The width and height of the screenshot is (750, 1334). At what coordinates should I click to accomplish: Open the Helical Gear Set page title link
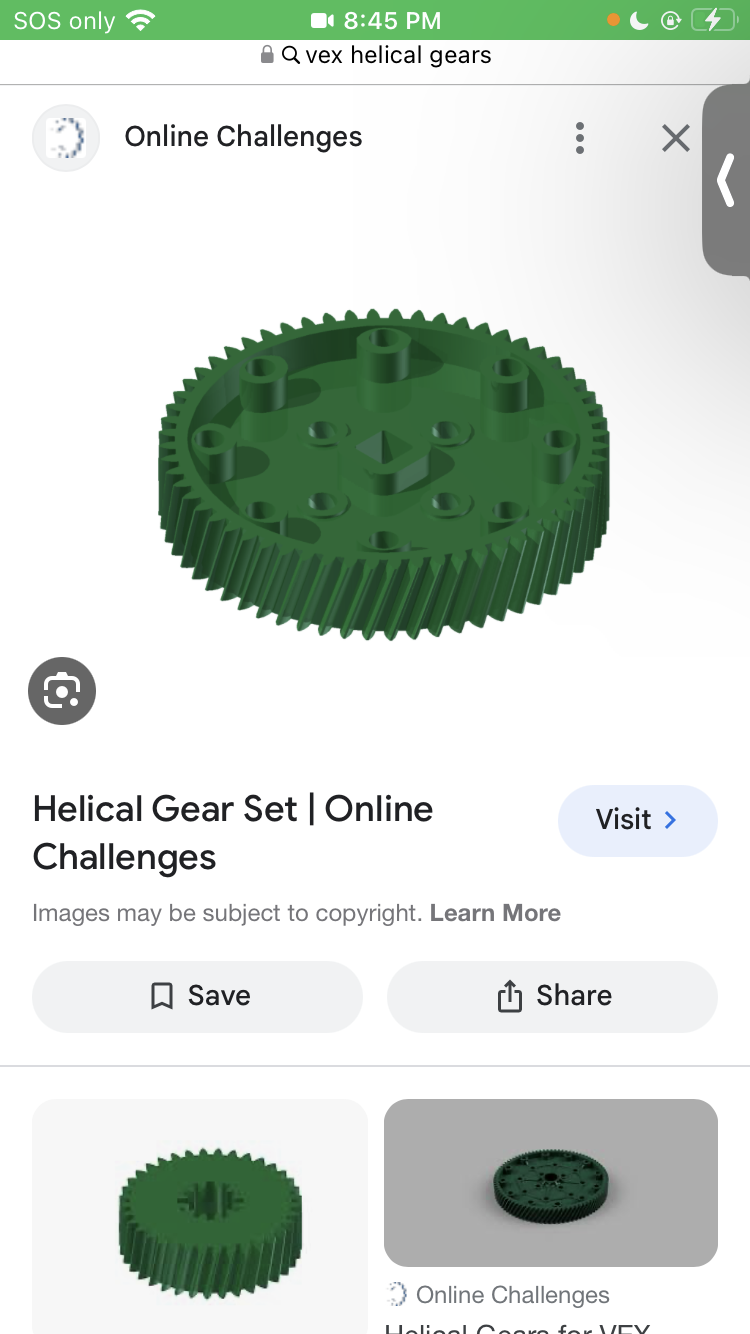(x=232, y=832)
